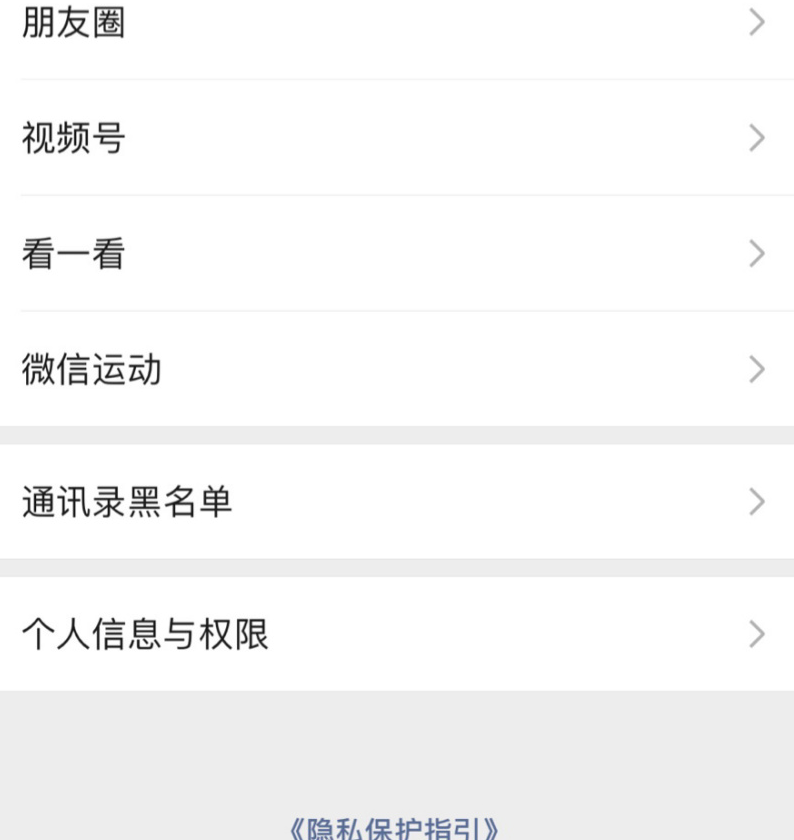View the 通讯录黑名单 blocked list
This screenshot has width=794, height=840.
click(397, 502)
